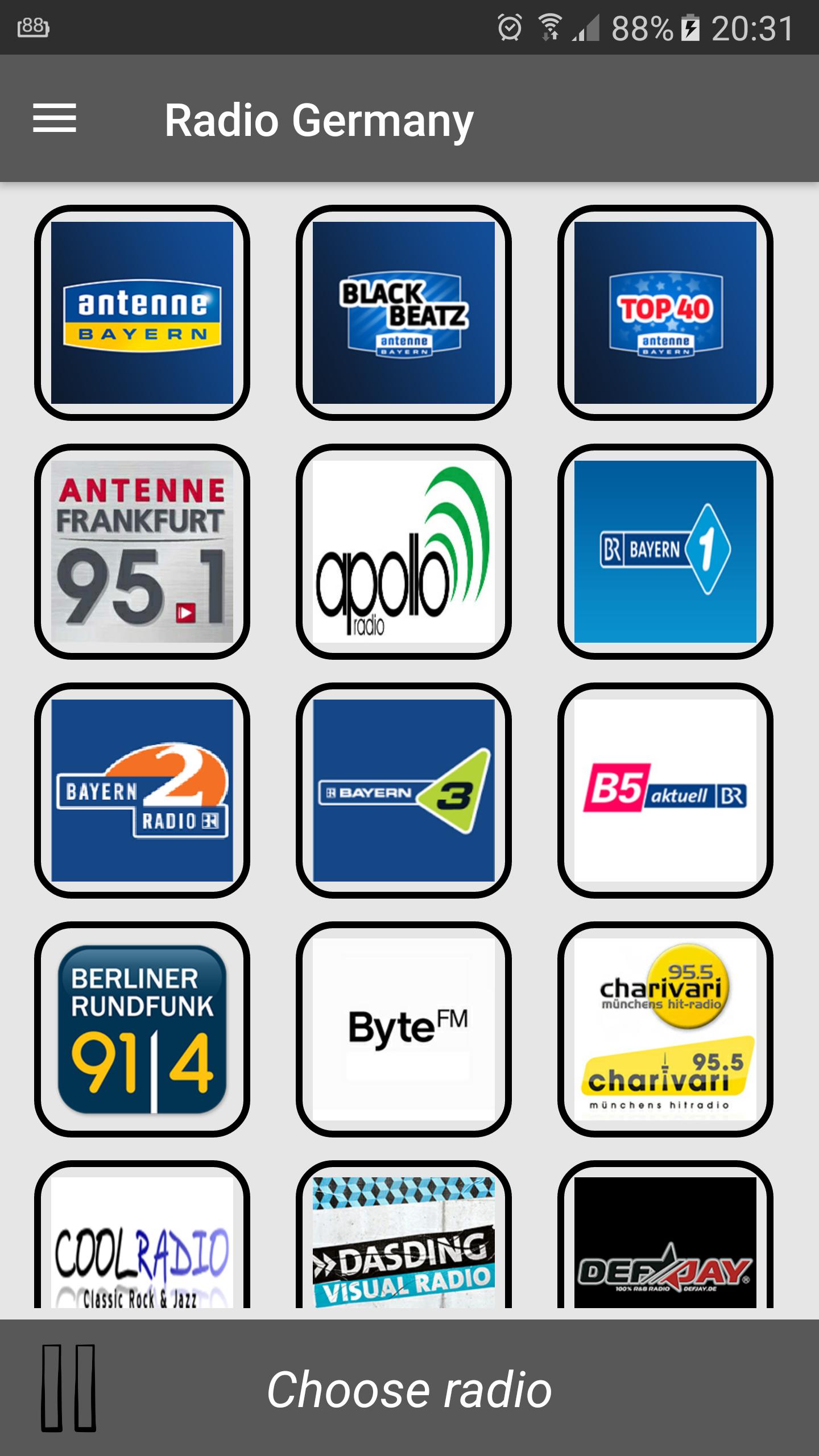Tune in to 95.5 Charivari
The width and height of the screenshot is (819, 1456).
click(665, 1029)
